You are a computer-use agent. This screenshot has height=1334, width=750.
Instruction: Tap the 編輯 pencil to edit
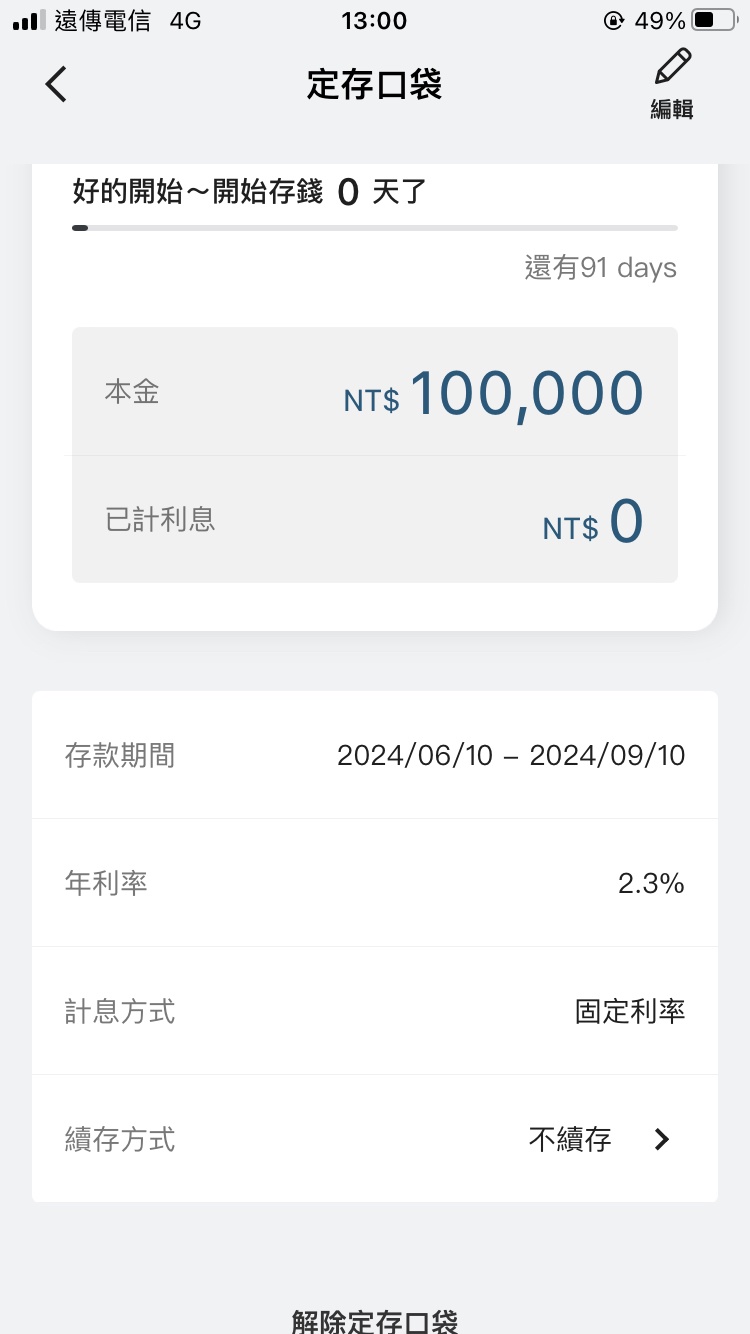[672, 84]
